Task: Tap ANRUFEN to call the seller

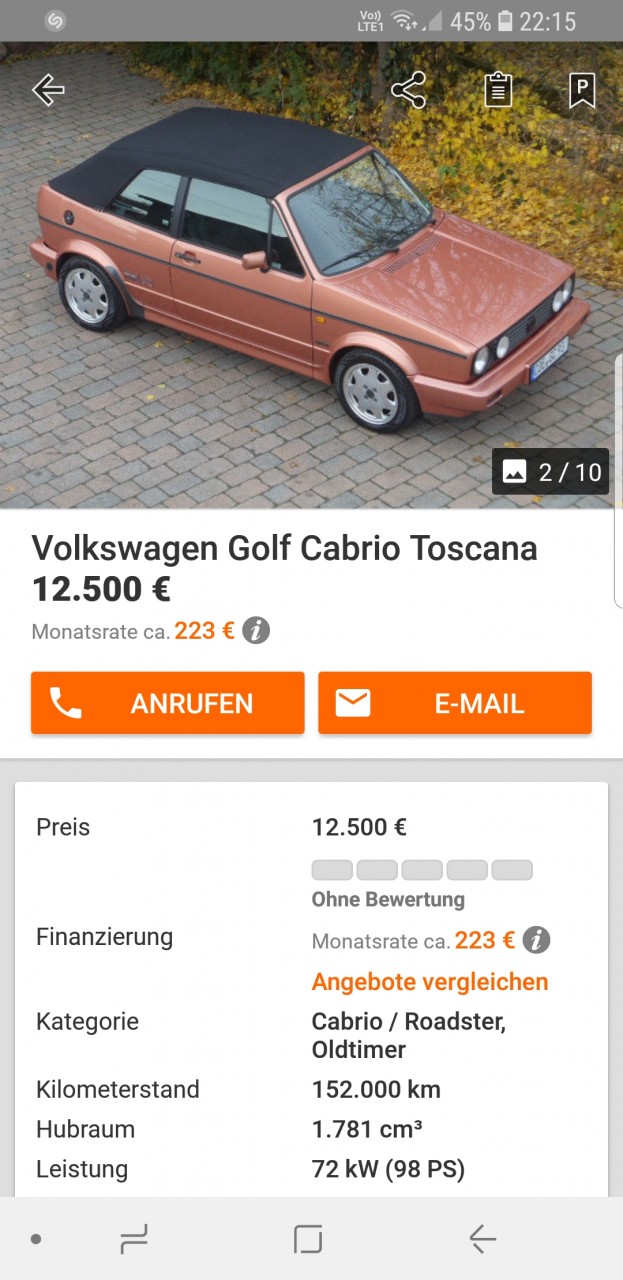Action: pyautogui.click(x=167, y=703)
